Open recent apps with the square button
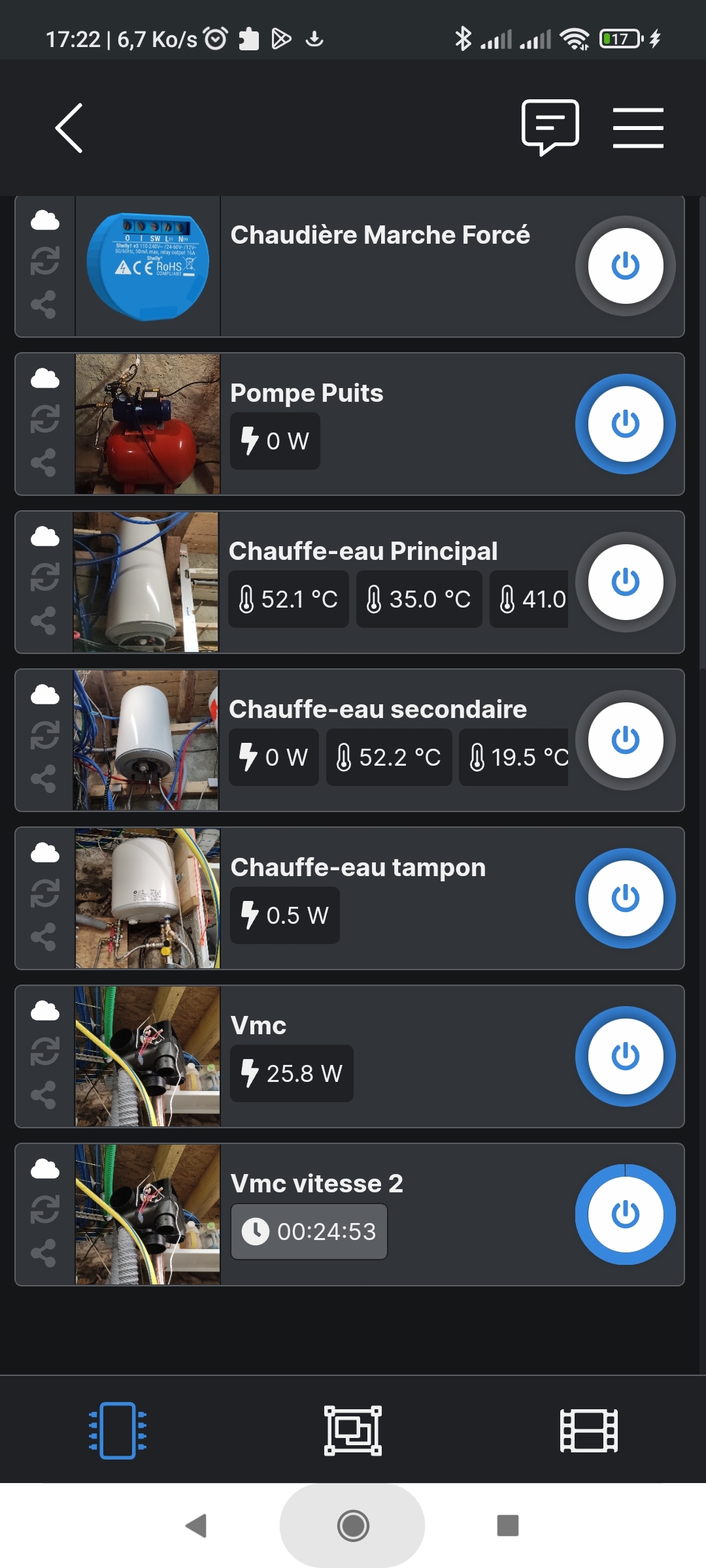The height and width of the screenshot is (1568, 706). (508, 1526)
